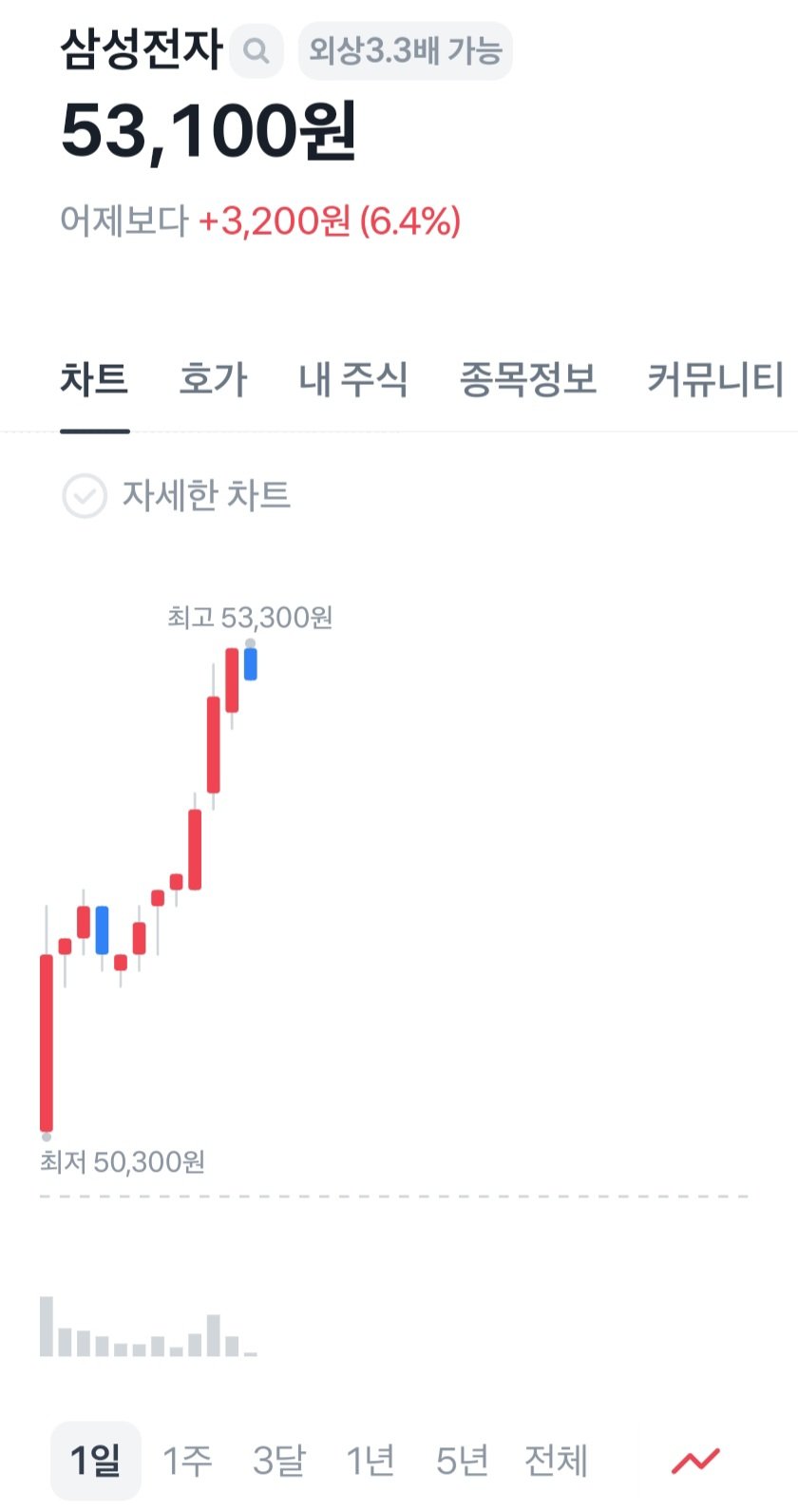Select the 5년 chart period
The image size is (798, 1512).
[x=463, y=1461]
